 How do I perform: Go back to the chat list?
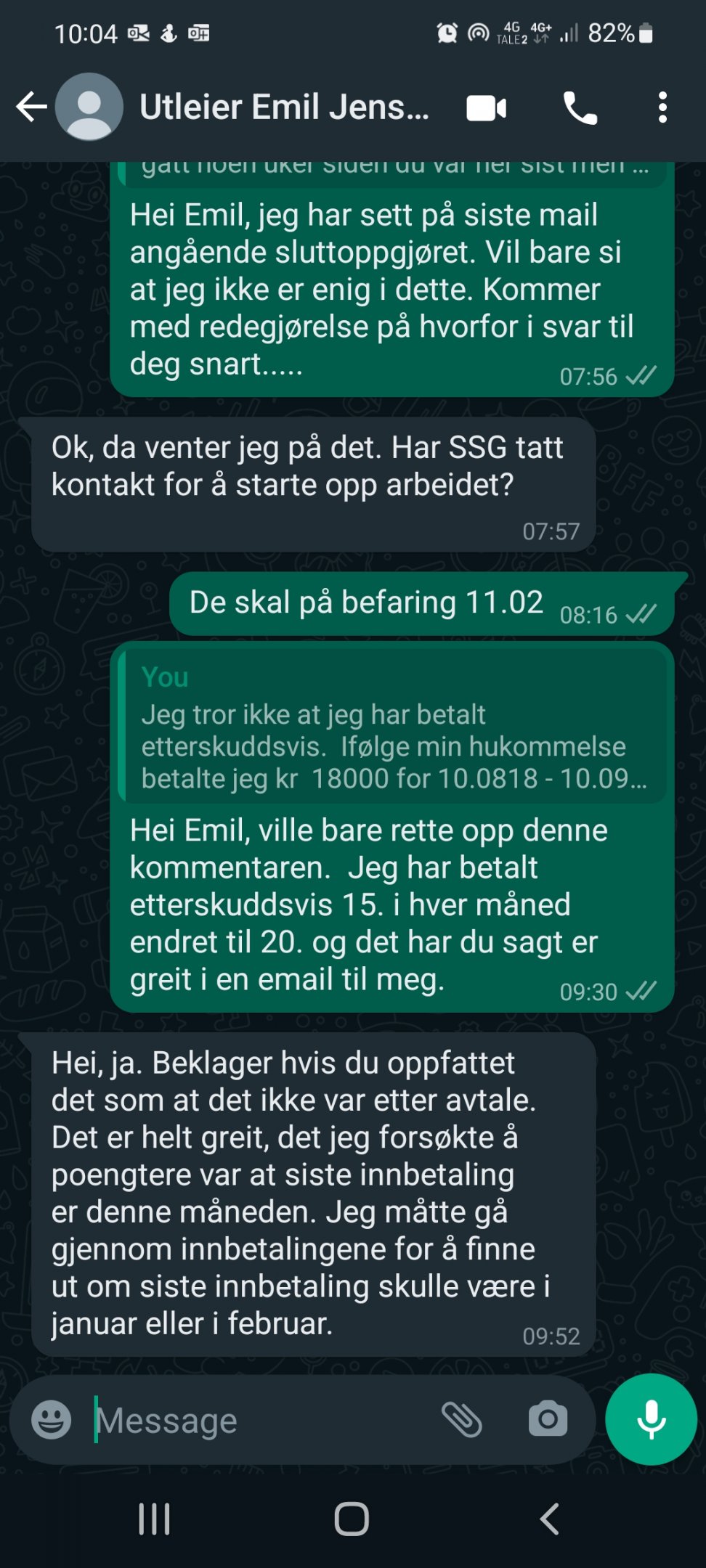tap(32, 107)
